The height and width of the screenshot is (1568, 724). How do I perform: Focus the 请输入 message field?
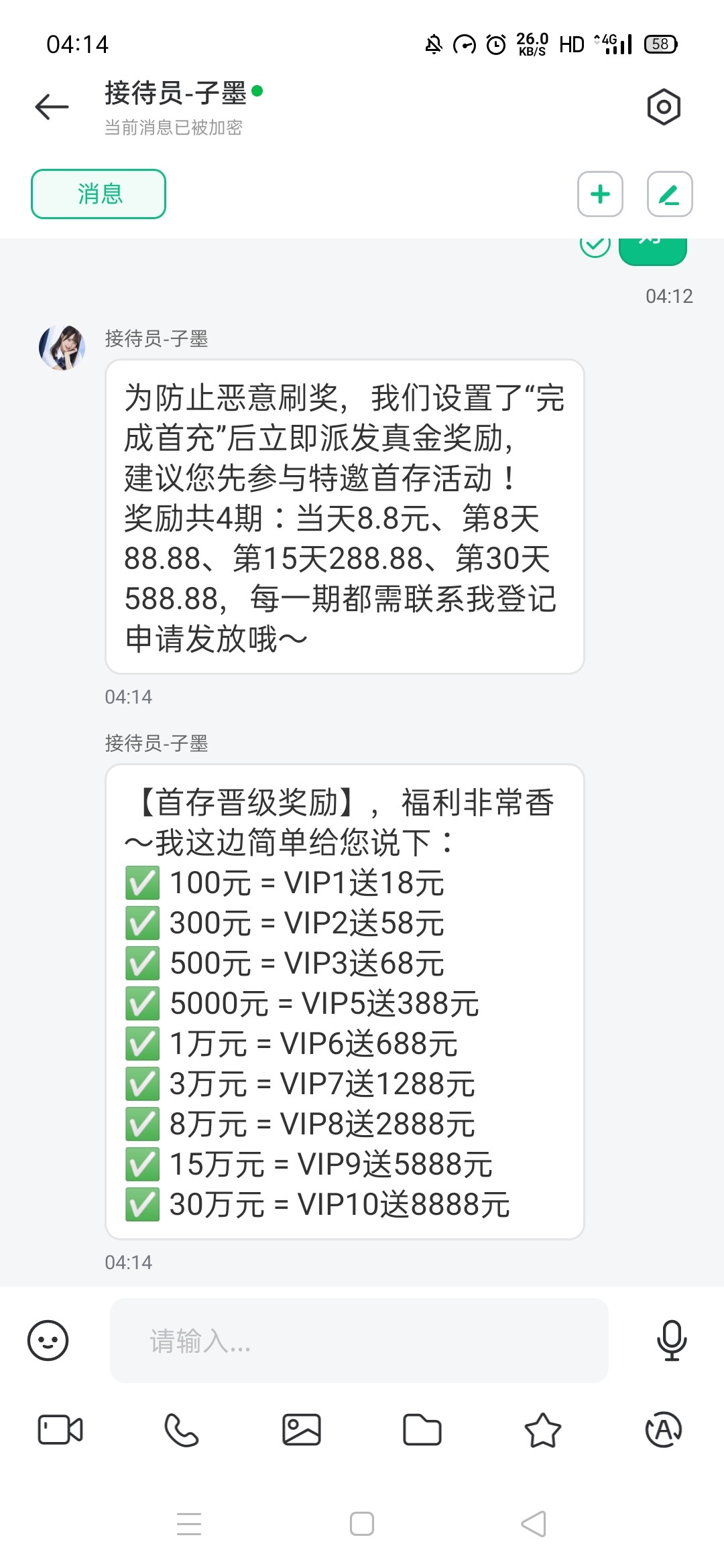pyautogui.click(x=359, y=1340)
